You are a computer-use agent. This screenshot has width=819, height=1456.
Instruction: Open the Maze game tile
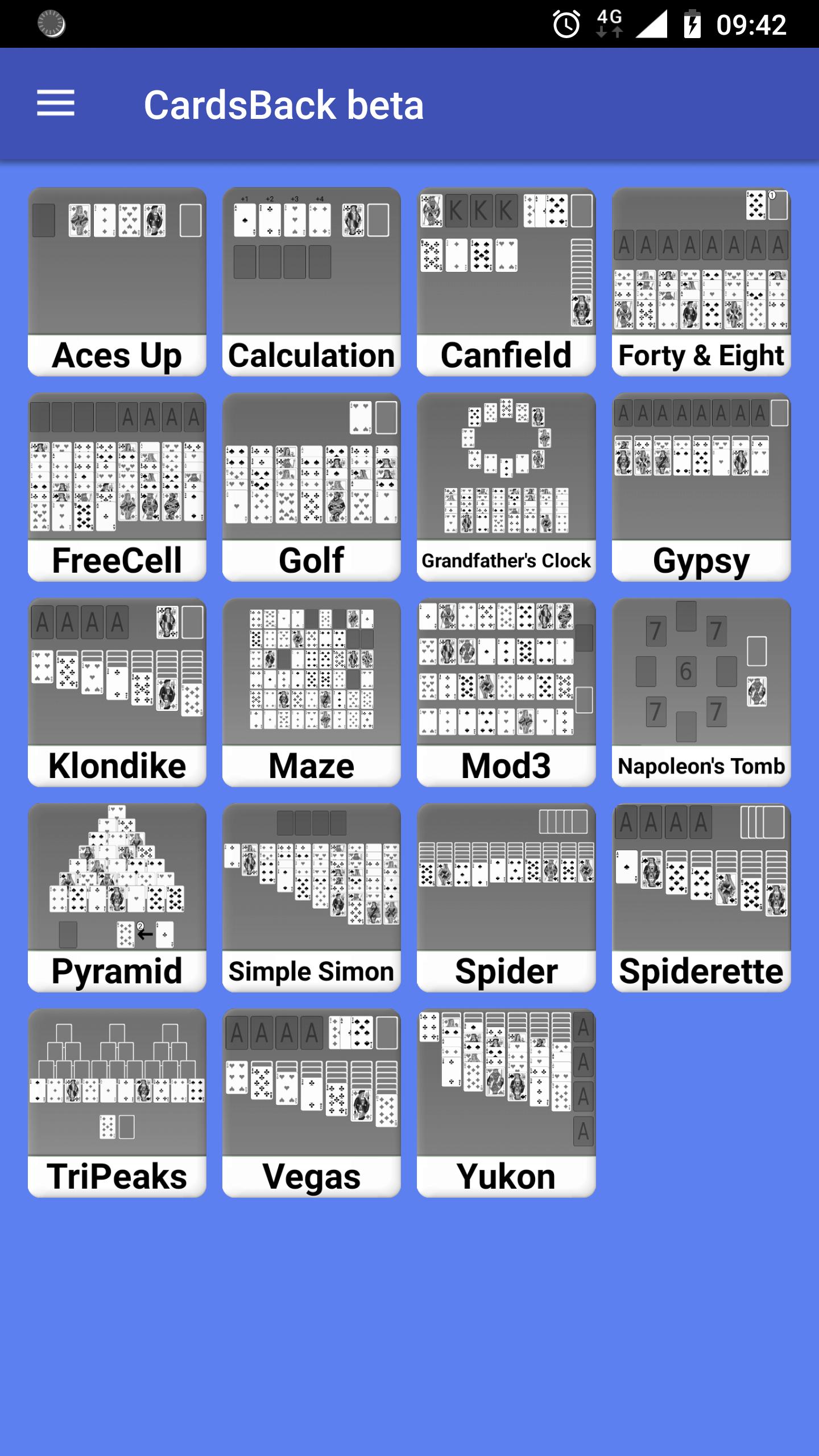pos(312,692)
